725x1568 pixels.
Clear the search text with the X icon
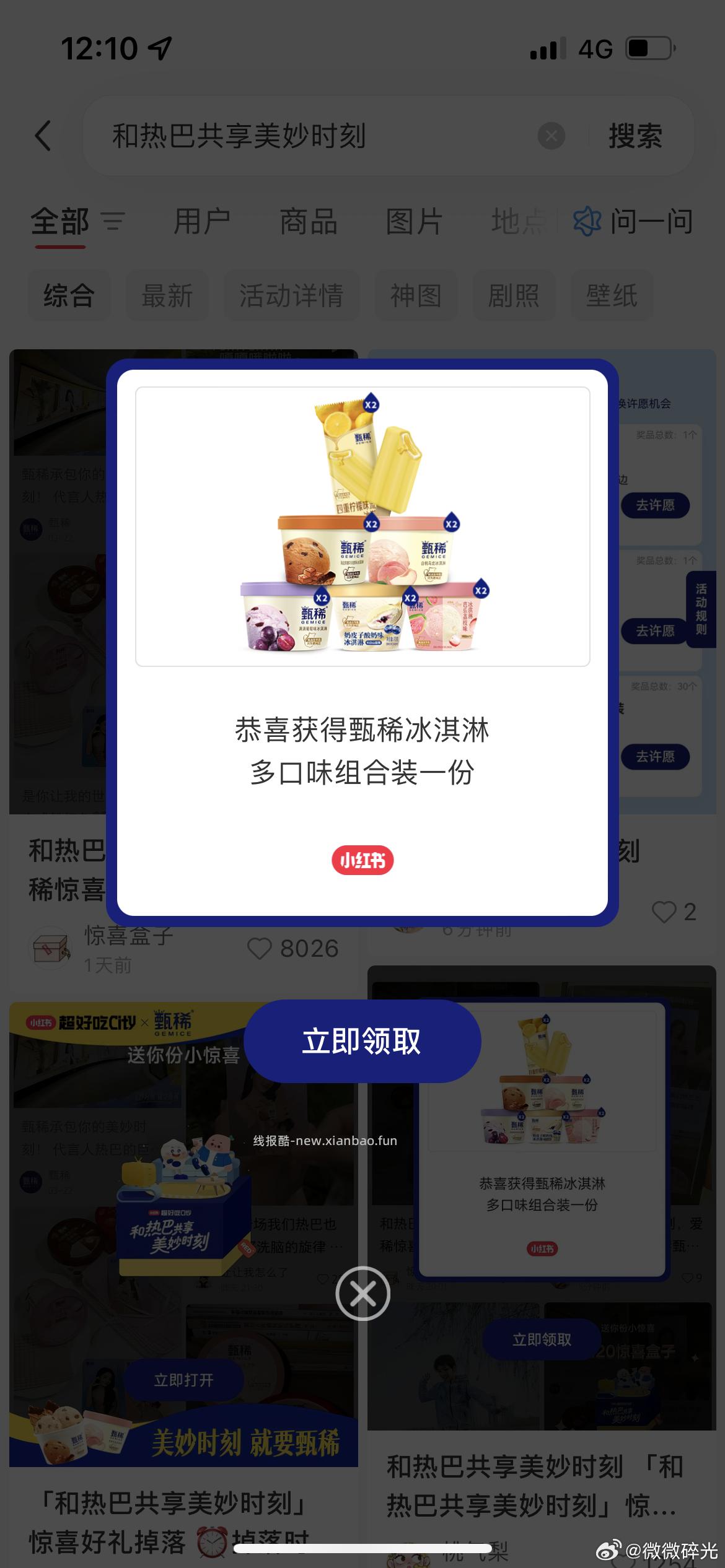click(551, 137)
